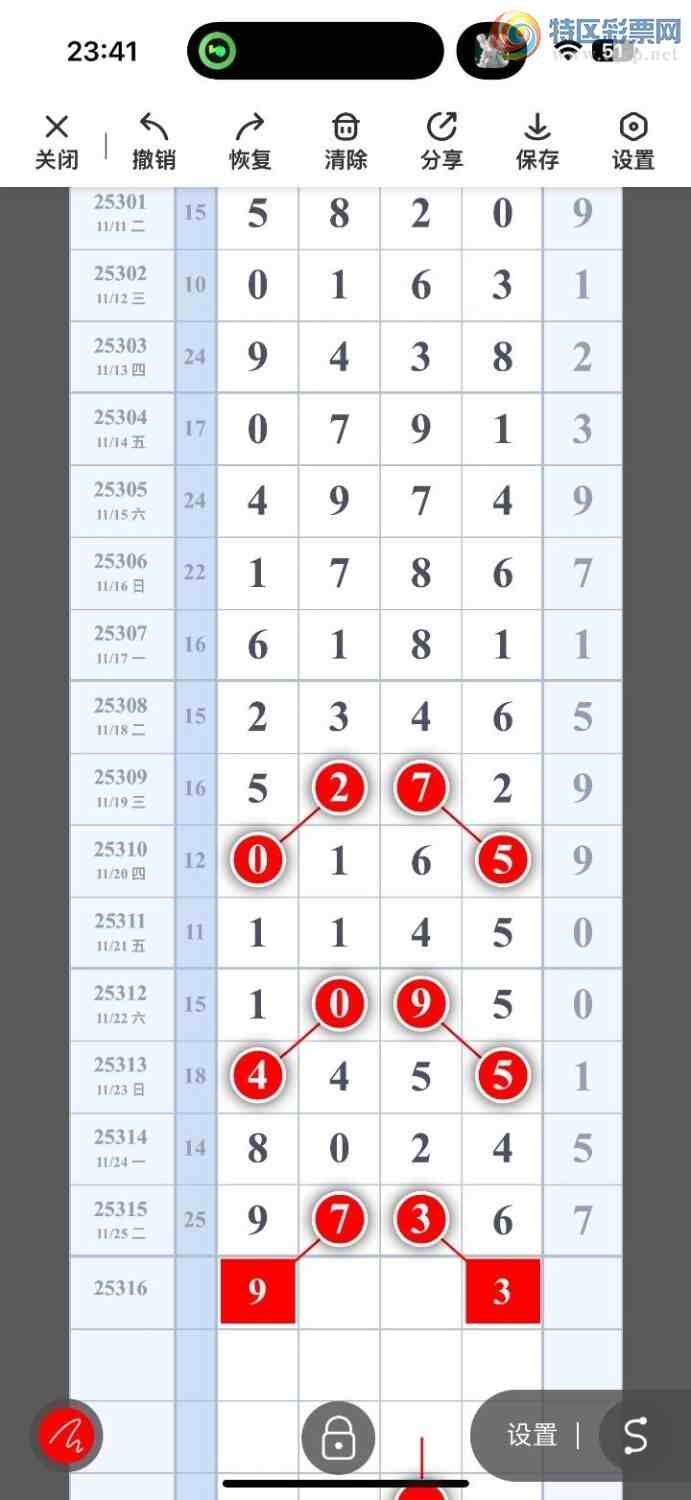Save the chart with 保存
This screenshot has width=691, height=1500.
537,141
